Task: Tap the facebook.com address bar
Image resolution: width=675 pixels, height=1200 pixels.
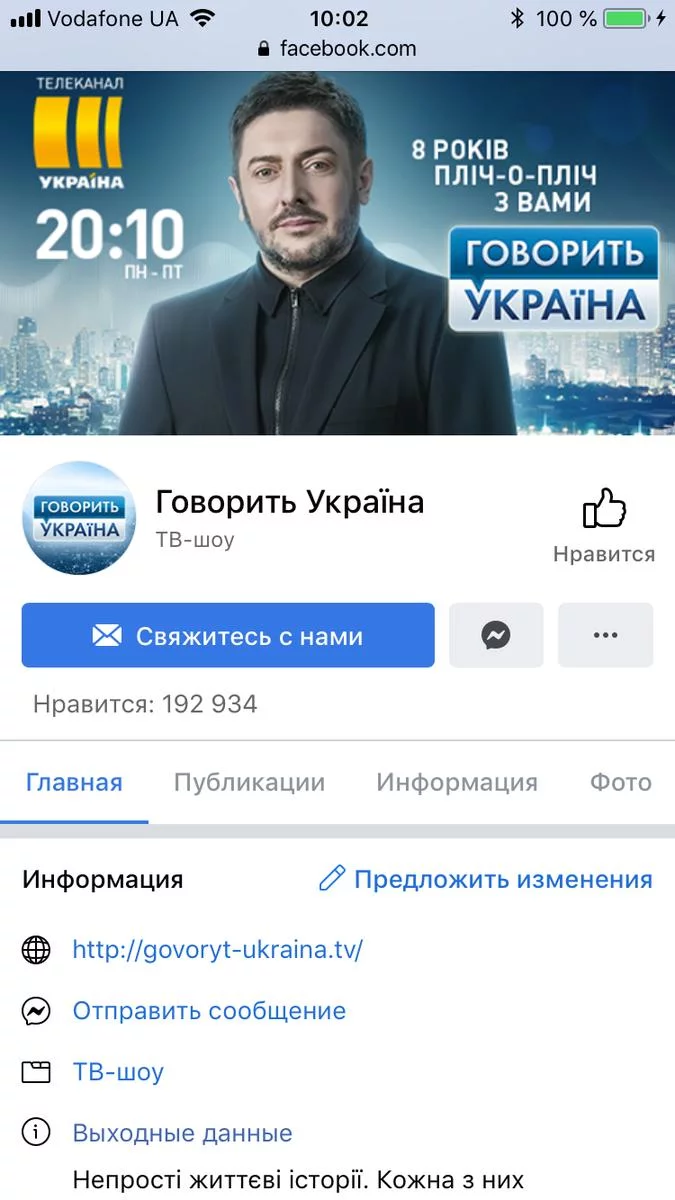Action: click(337, 48)
